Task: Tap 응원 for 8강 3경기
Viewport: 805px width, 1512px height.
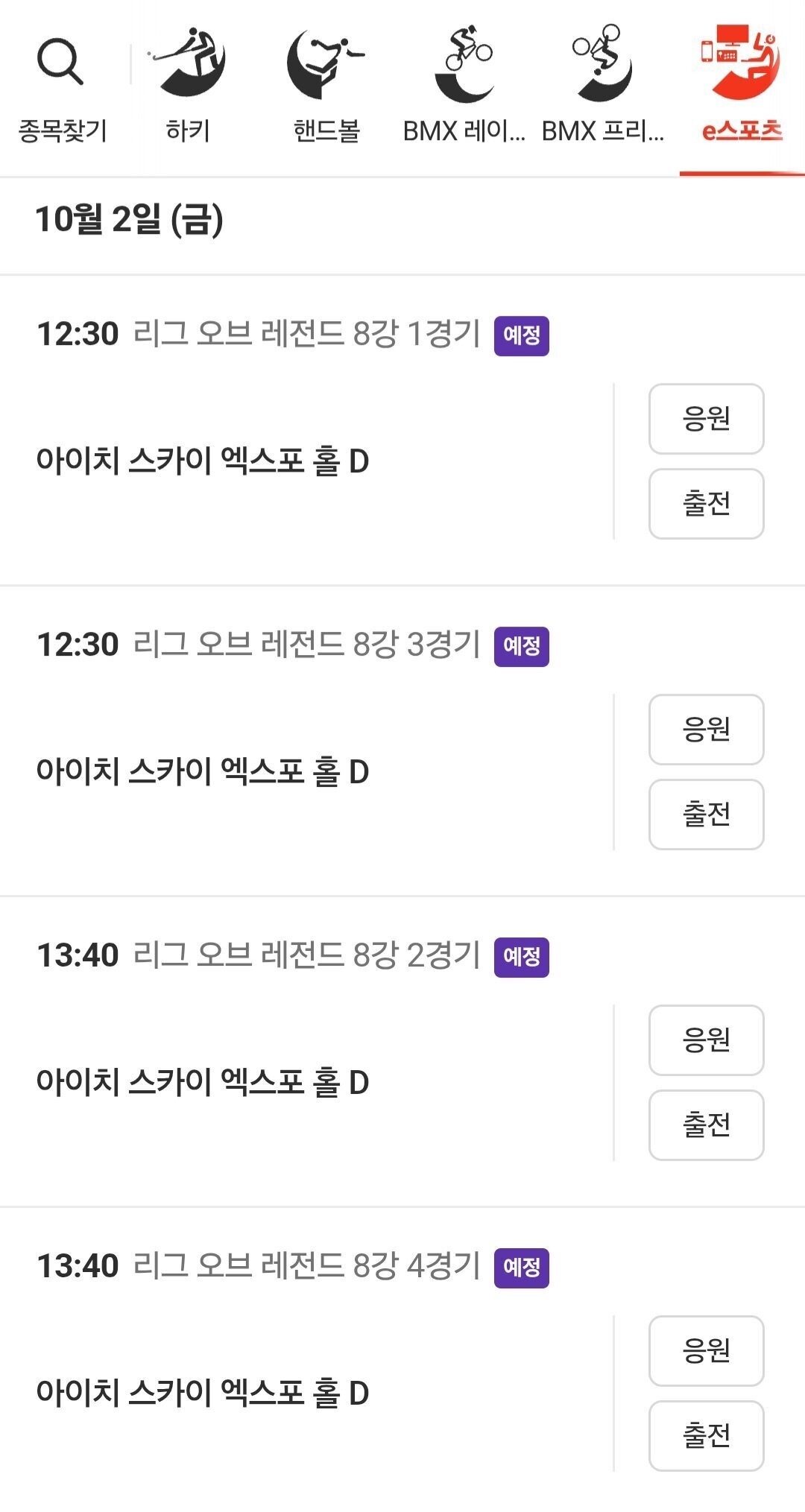Action: (707, 730)
